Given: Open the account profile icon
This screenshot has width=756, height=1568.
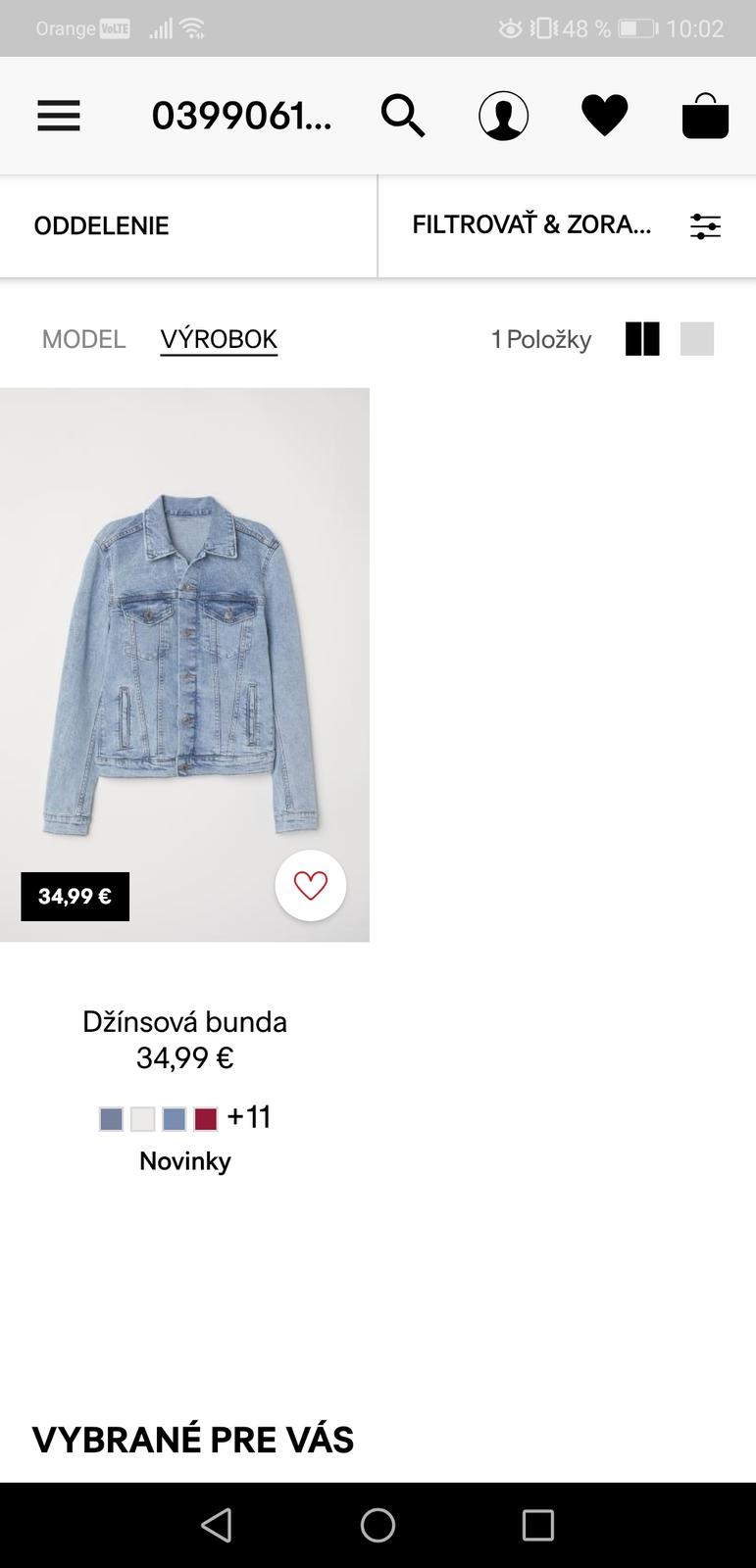Looking at the screenshot, I should (x=503, y=117).
